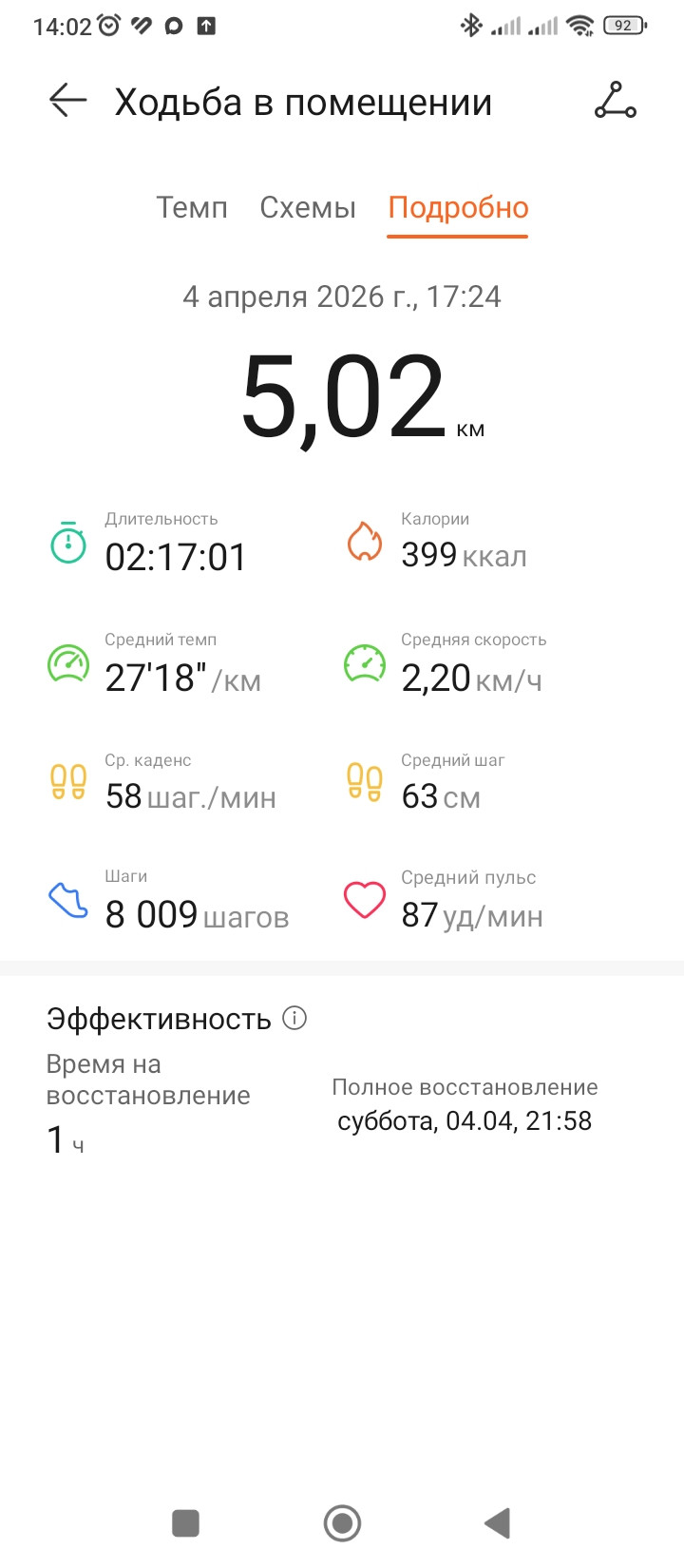
Task: Open recent apps with the square button
Action: point(185,1523)
